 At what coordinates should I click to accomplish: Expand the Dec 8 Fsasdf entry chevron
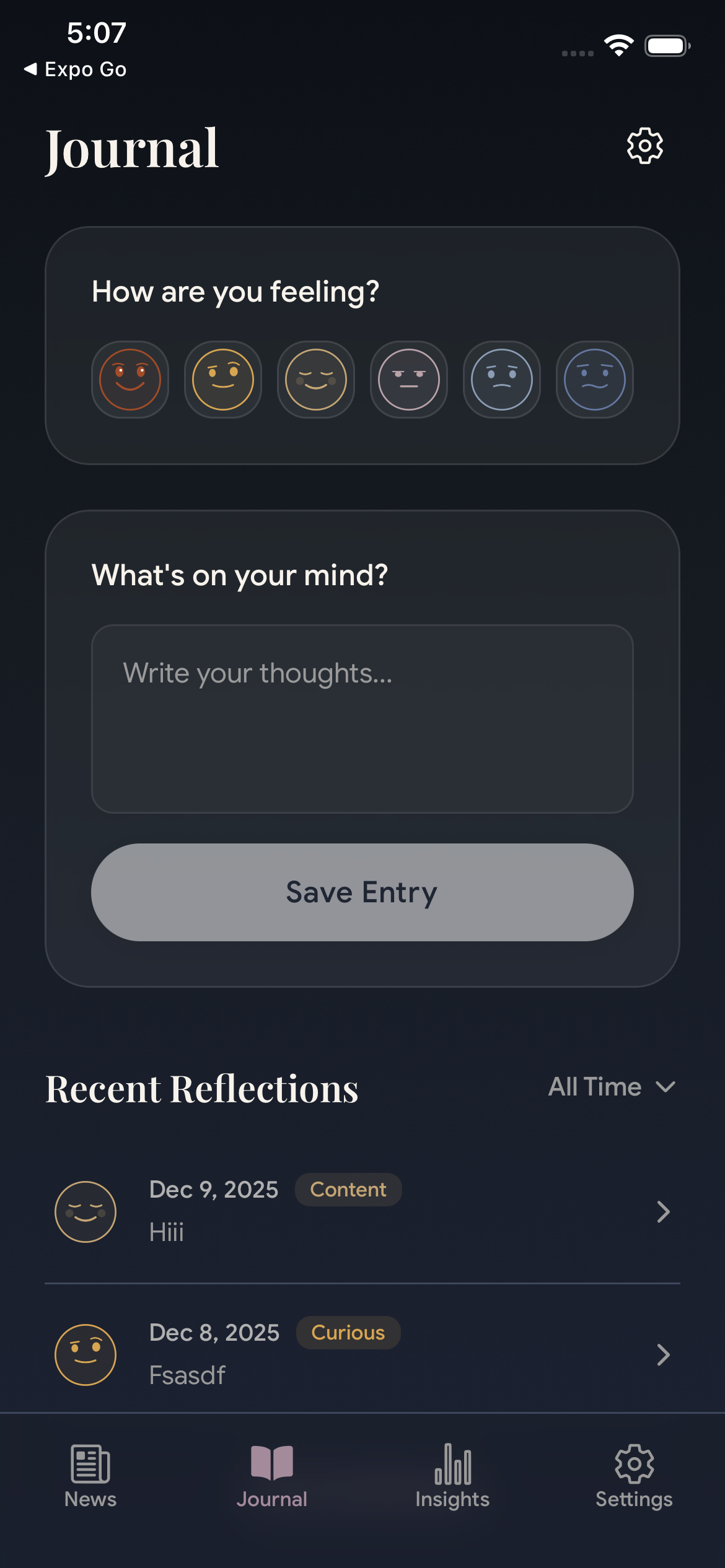pyautogui.click(x=664, y=1355)
